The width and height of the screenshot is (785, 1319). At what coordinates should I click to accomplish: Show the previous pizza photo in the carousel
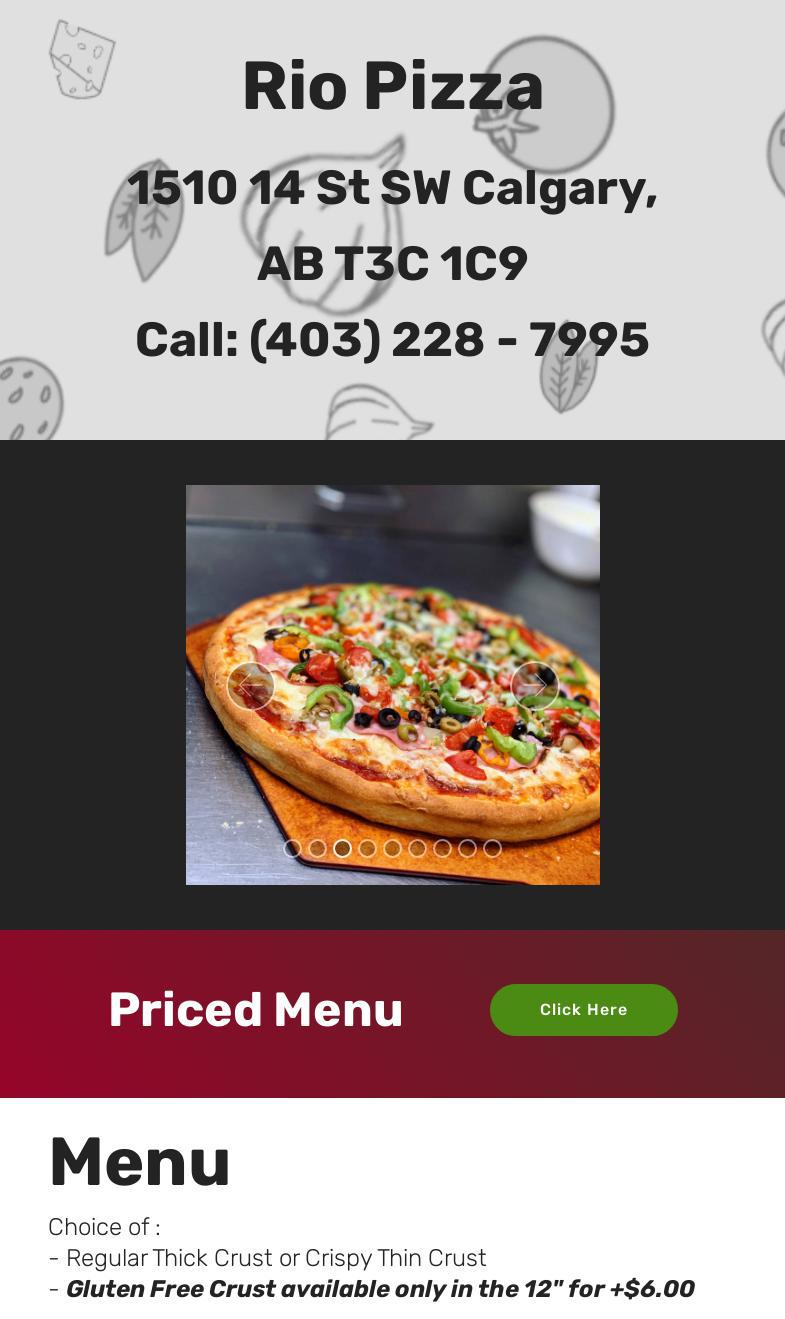(250, 686)
